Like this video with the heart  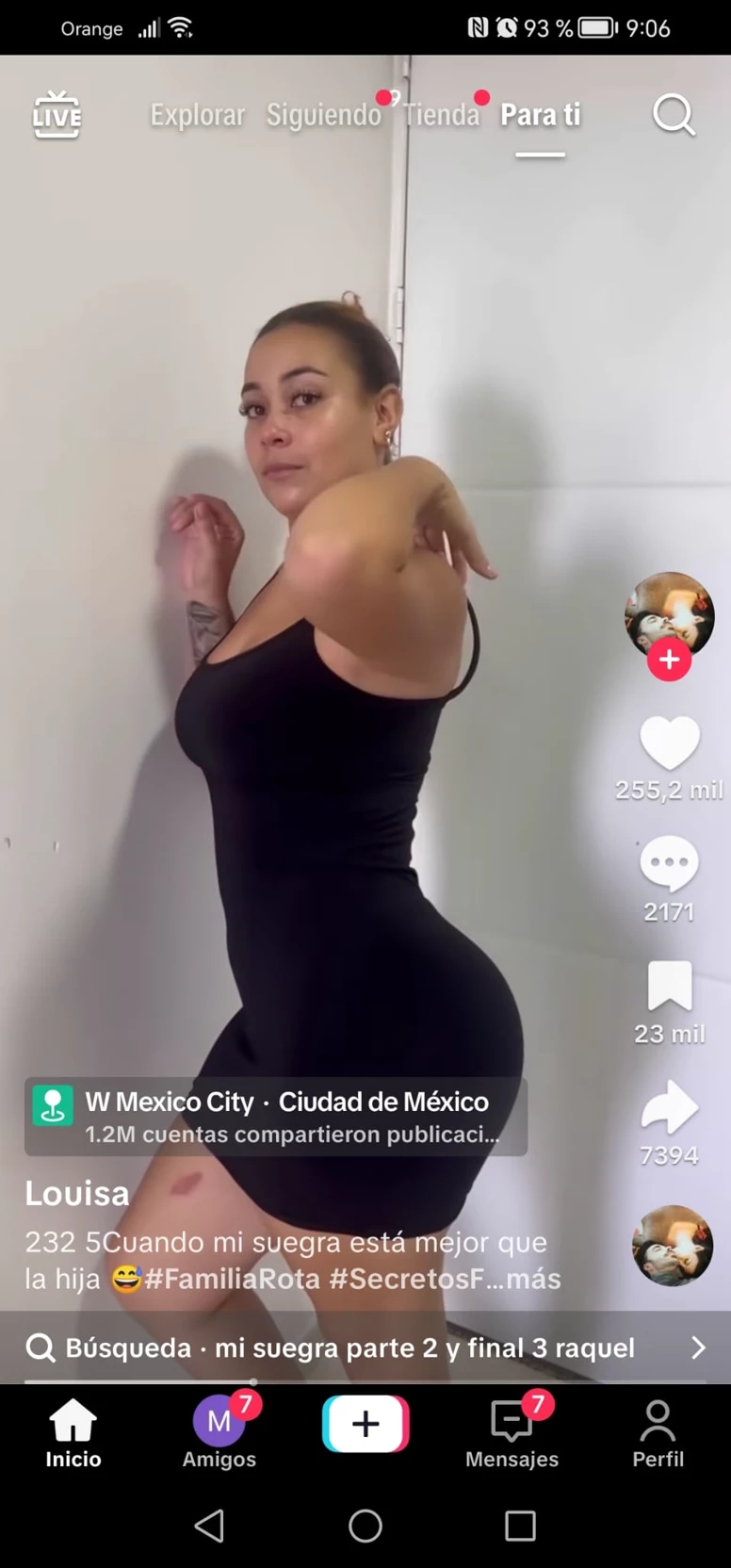669,743
